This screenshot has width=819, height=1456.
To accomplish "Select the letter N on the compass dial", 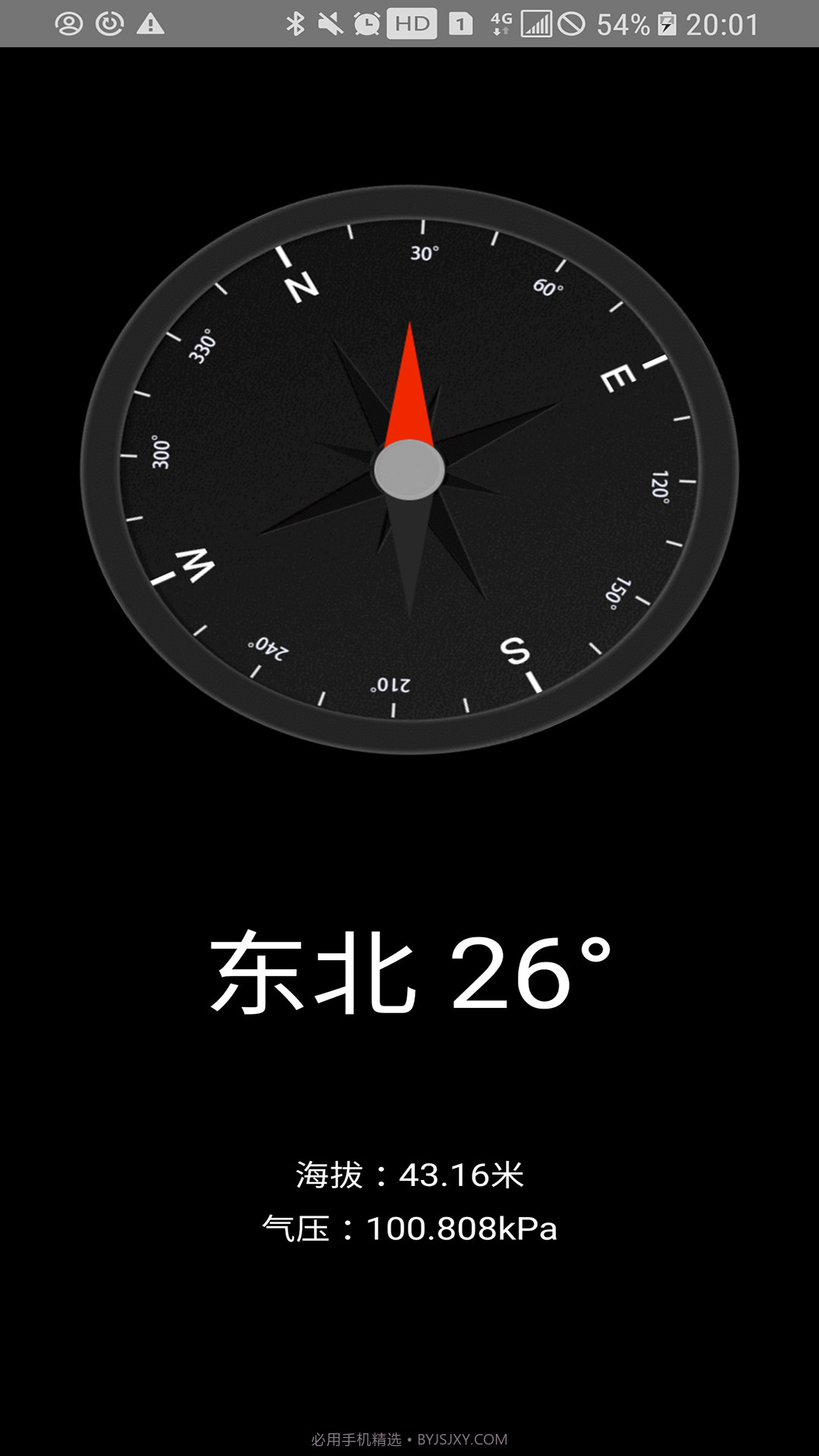I will click(x=302, y=288).
